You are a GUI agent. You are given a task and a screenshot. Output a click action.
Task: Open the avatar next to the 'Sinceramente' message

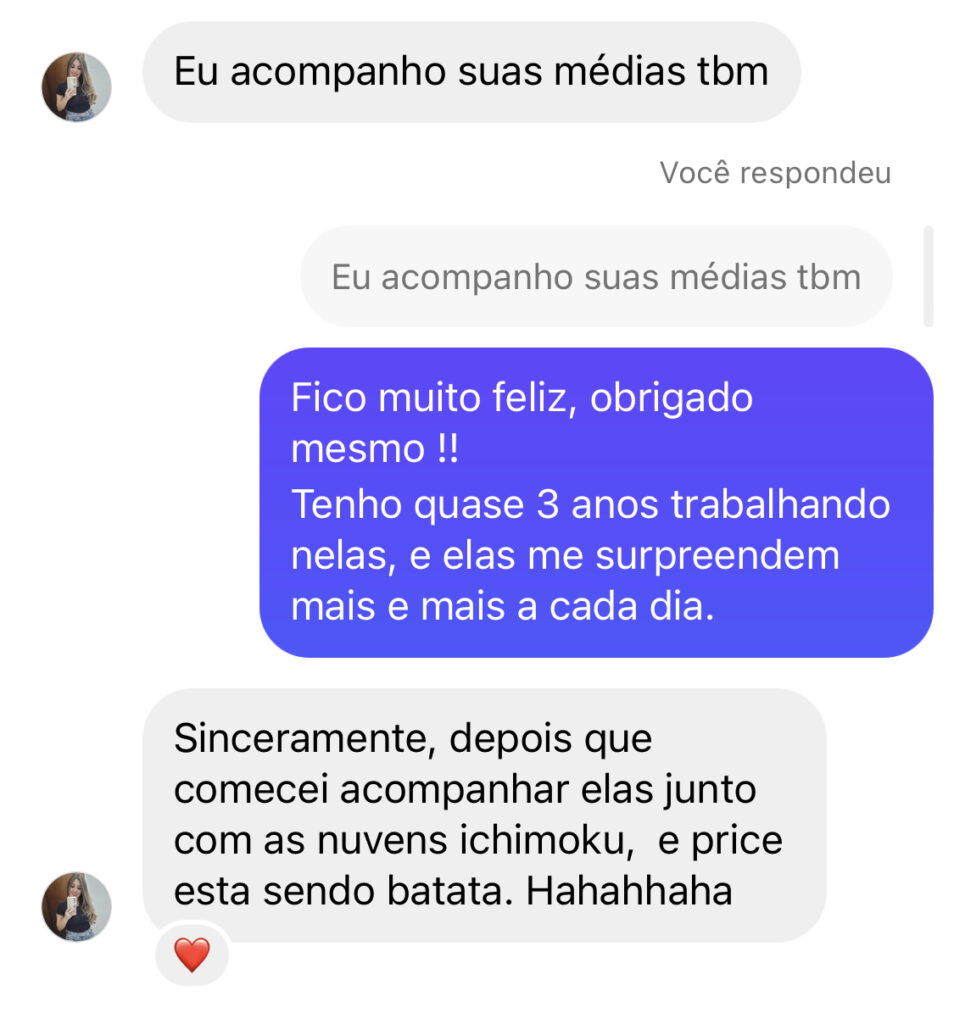pos(76,906)
